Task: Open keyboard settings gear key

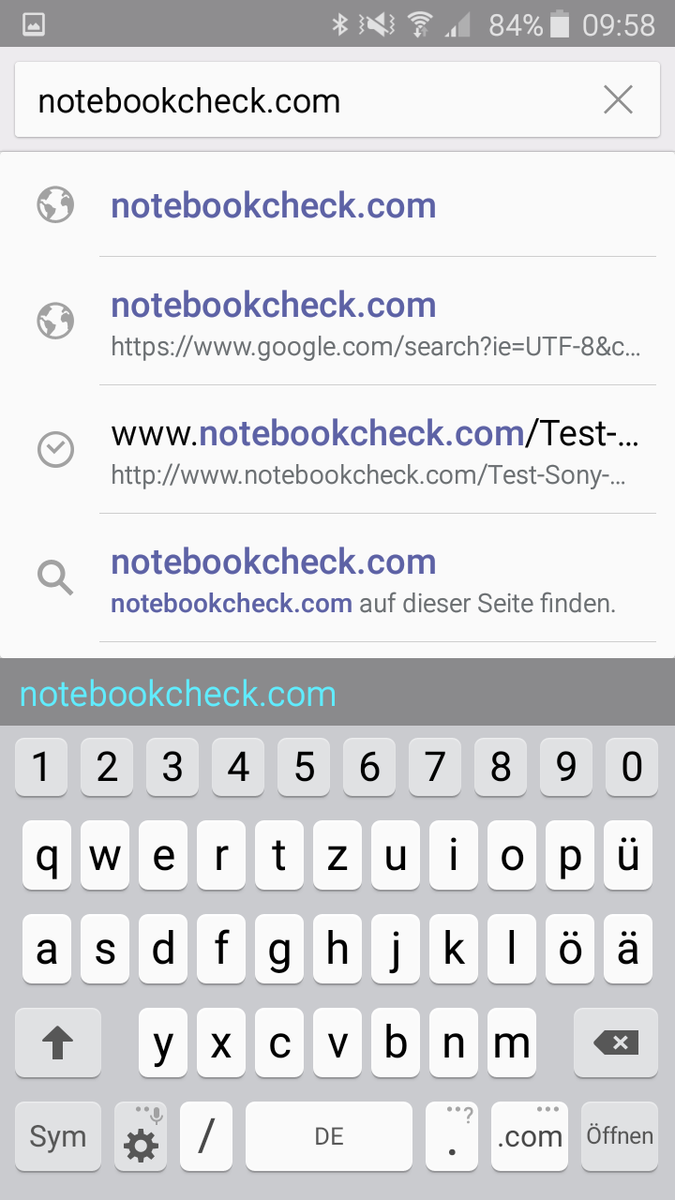Action: click(x=140, y=1138)
